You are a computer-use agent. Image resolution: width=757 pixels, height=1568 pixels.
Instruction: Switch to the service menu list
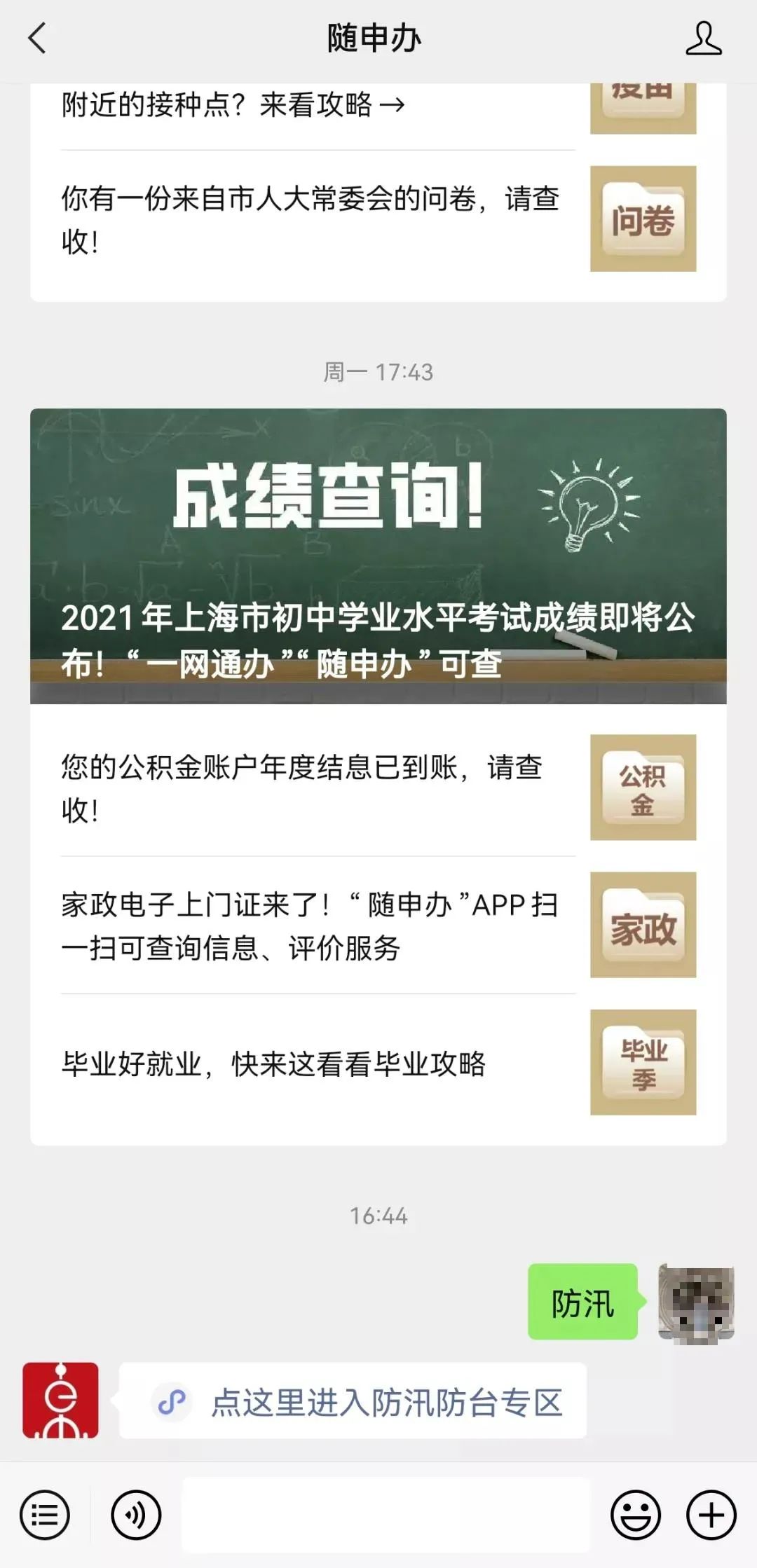point(45,1515)
